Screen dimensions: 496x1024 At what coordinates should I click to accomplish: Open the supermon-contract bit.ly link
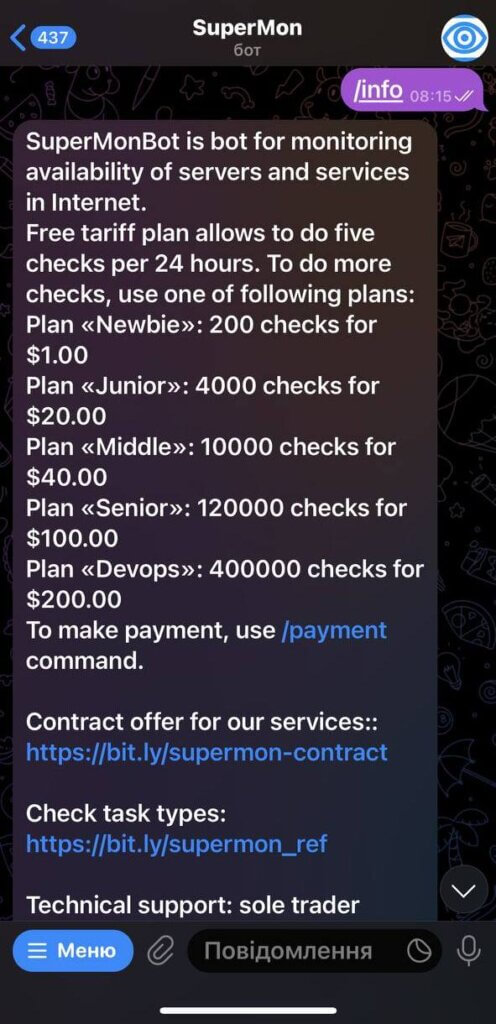coord(207,752)
